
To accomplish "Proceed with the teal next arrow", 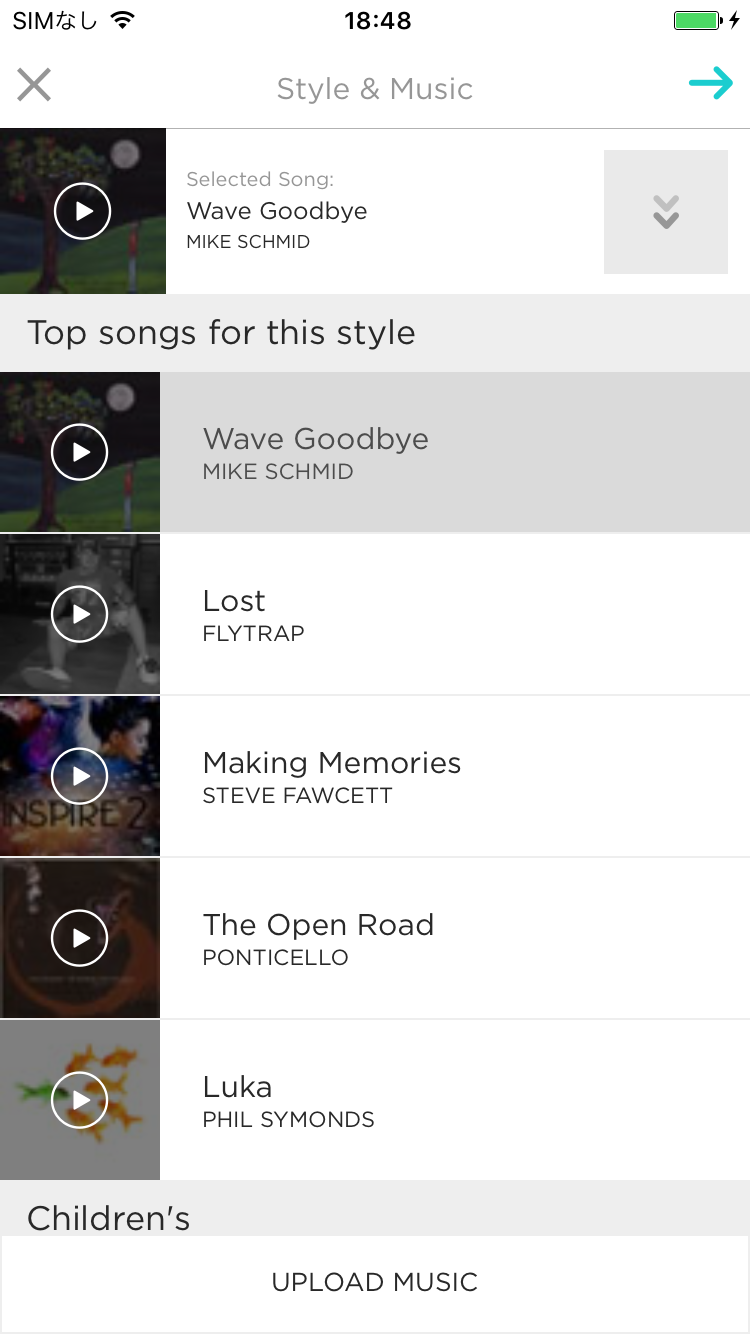I will click(711, 84).
